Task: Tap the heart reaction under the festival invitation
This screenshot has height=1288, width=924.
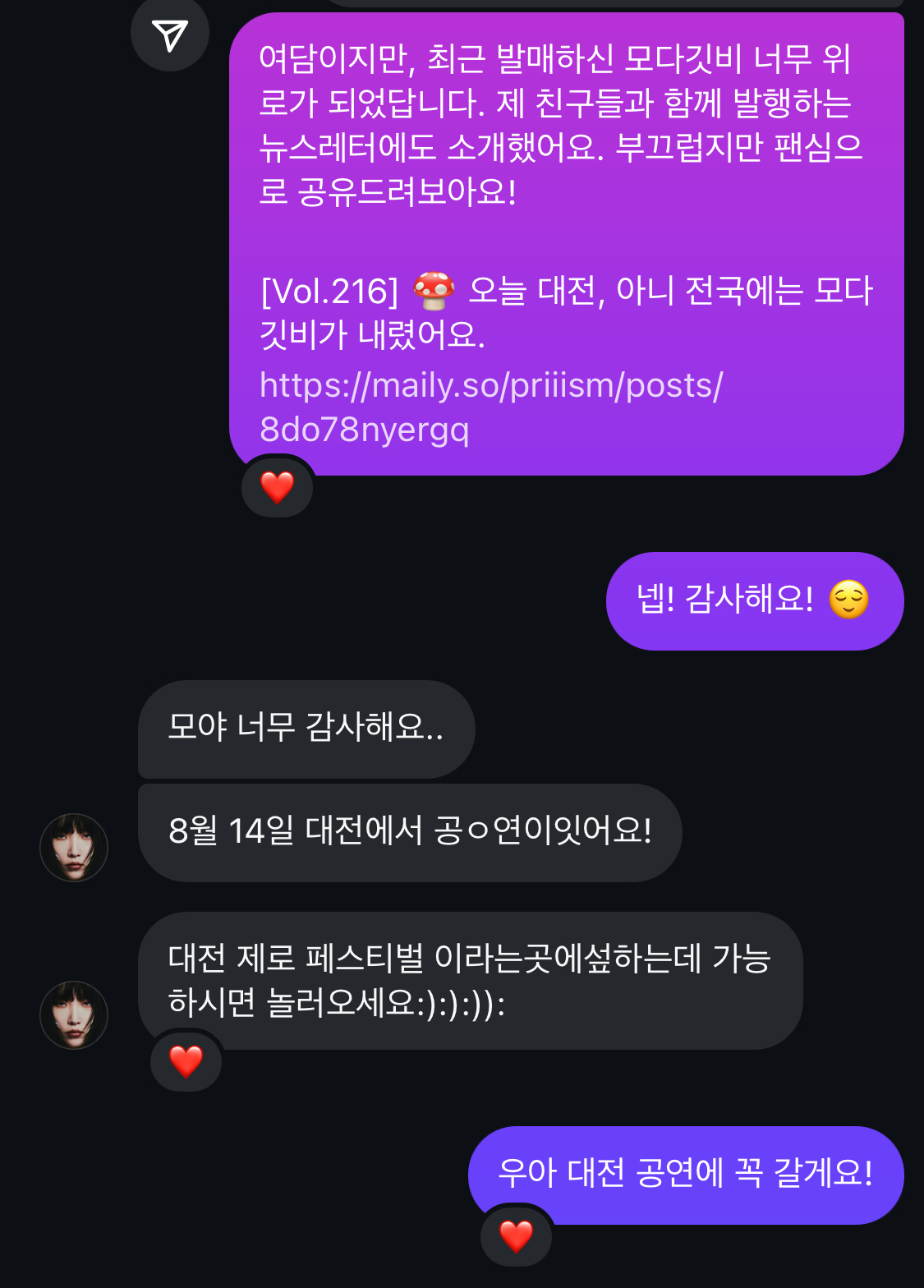Action: point(185,1060)
